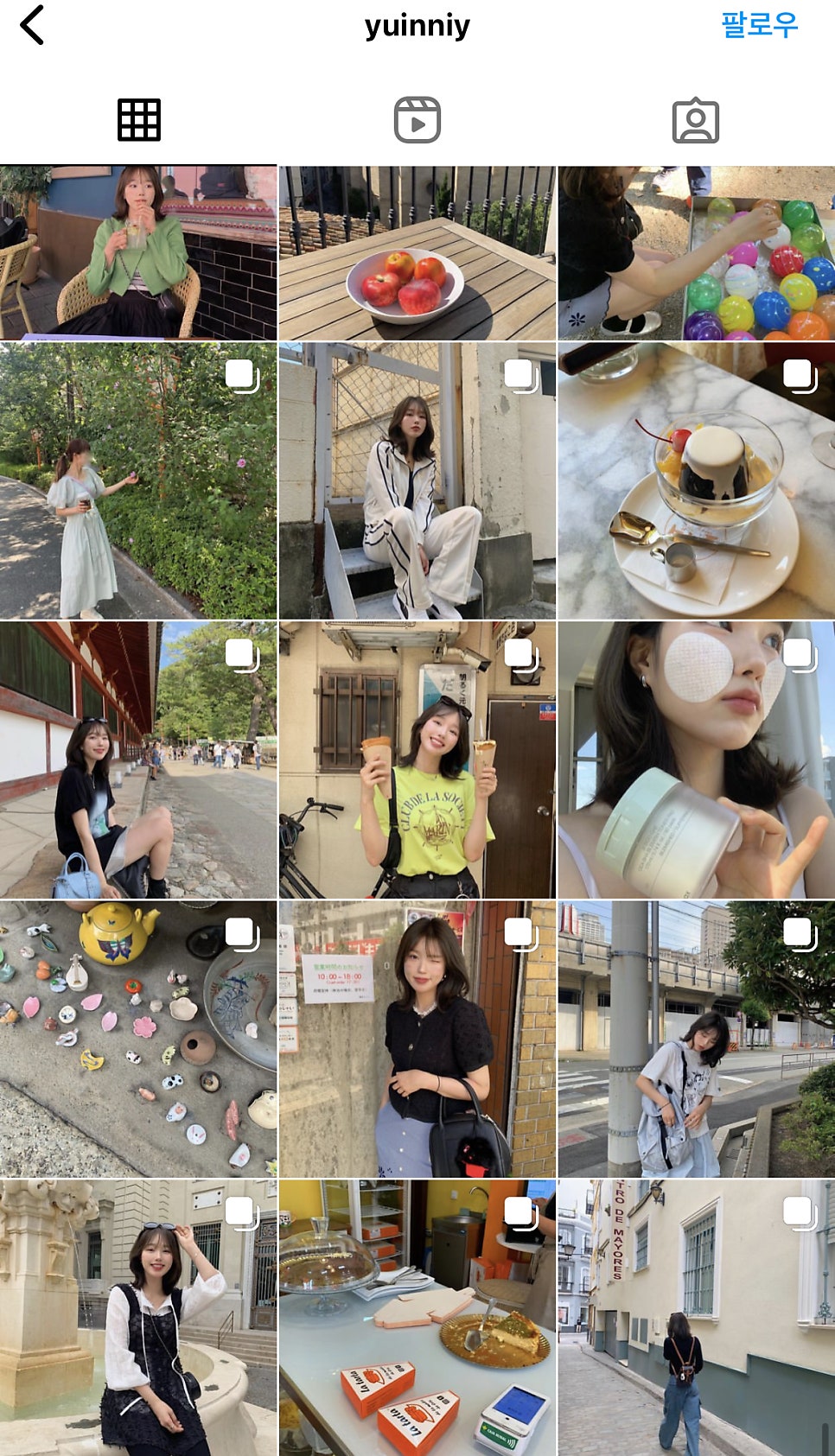Select the posts grid tab
Image resolution: width=835 pixels, height=1456 pixels.
coord(139,120)
